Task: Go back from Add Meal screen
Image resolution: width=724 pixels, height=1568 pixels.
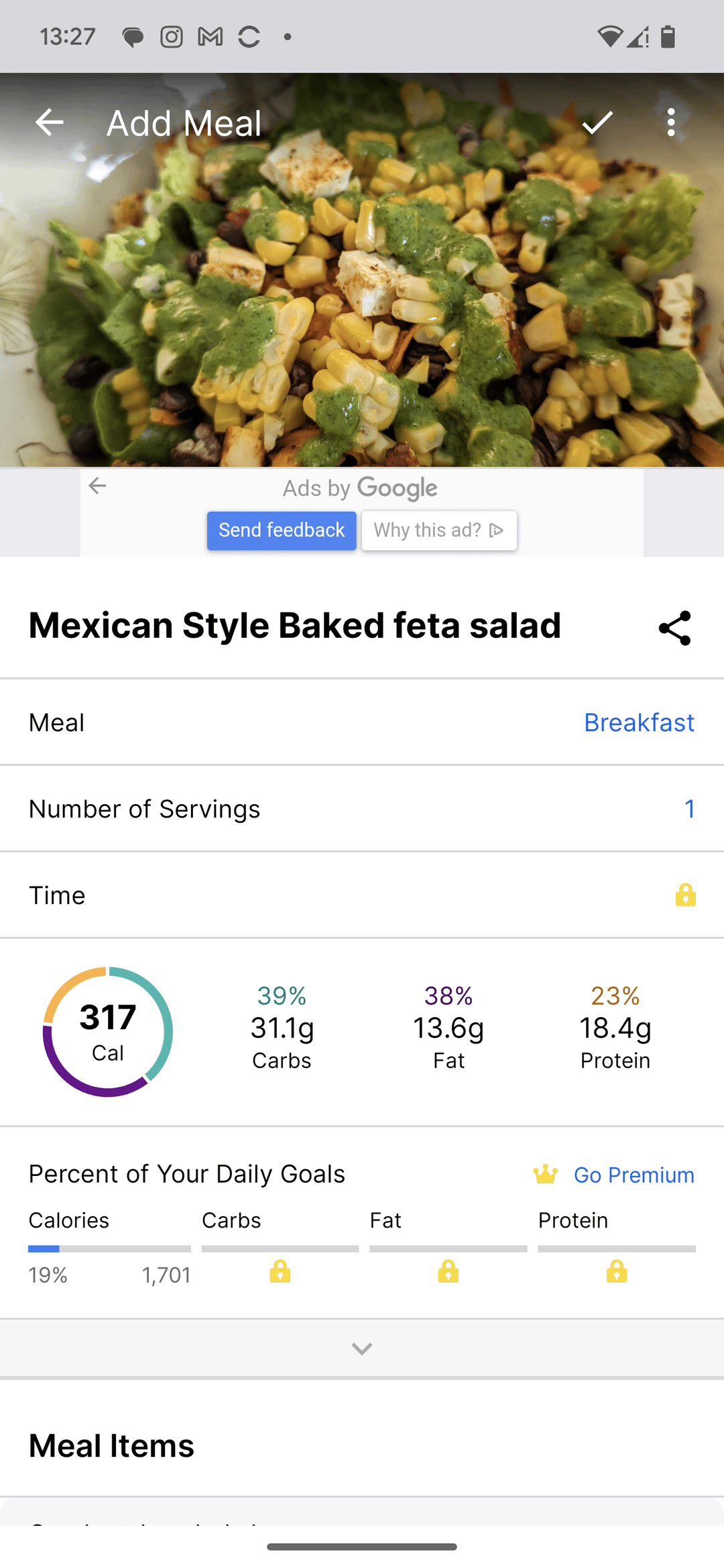Action: 49,123
